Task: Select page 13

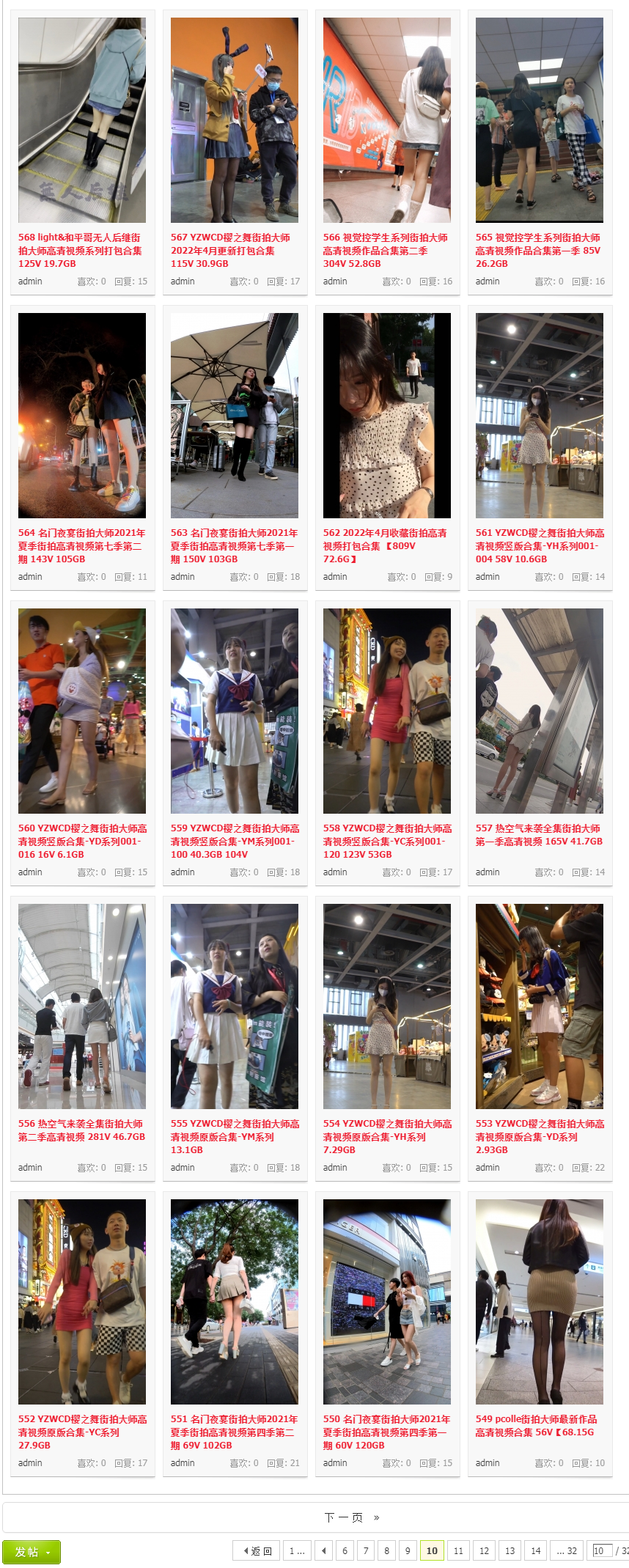Action: [510, 1551]
